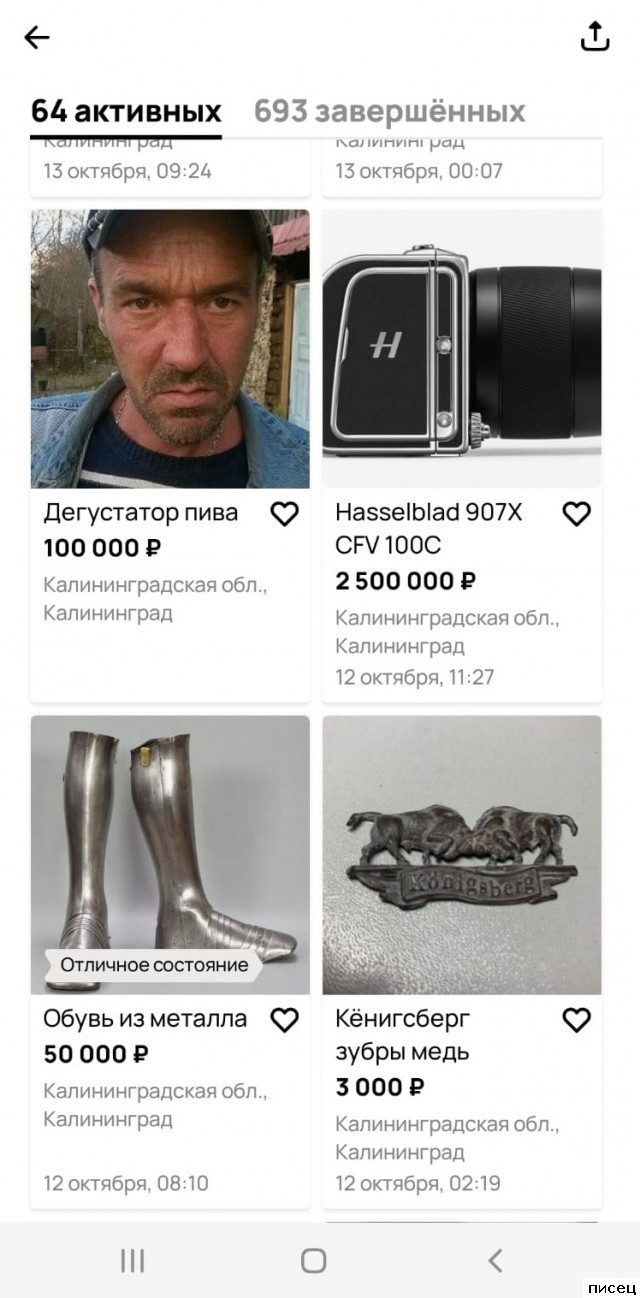Screen dimensions: 640x1298
Task: Open the Hasselblad 907X CFV 100C listing
Action: coord(462,350)
